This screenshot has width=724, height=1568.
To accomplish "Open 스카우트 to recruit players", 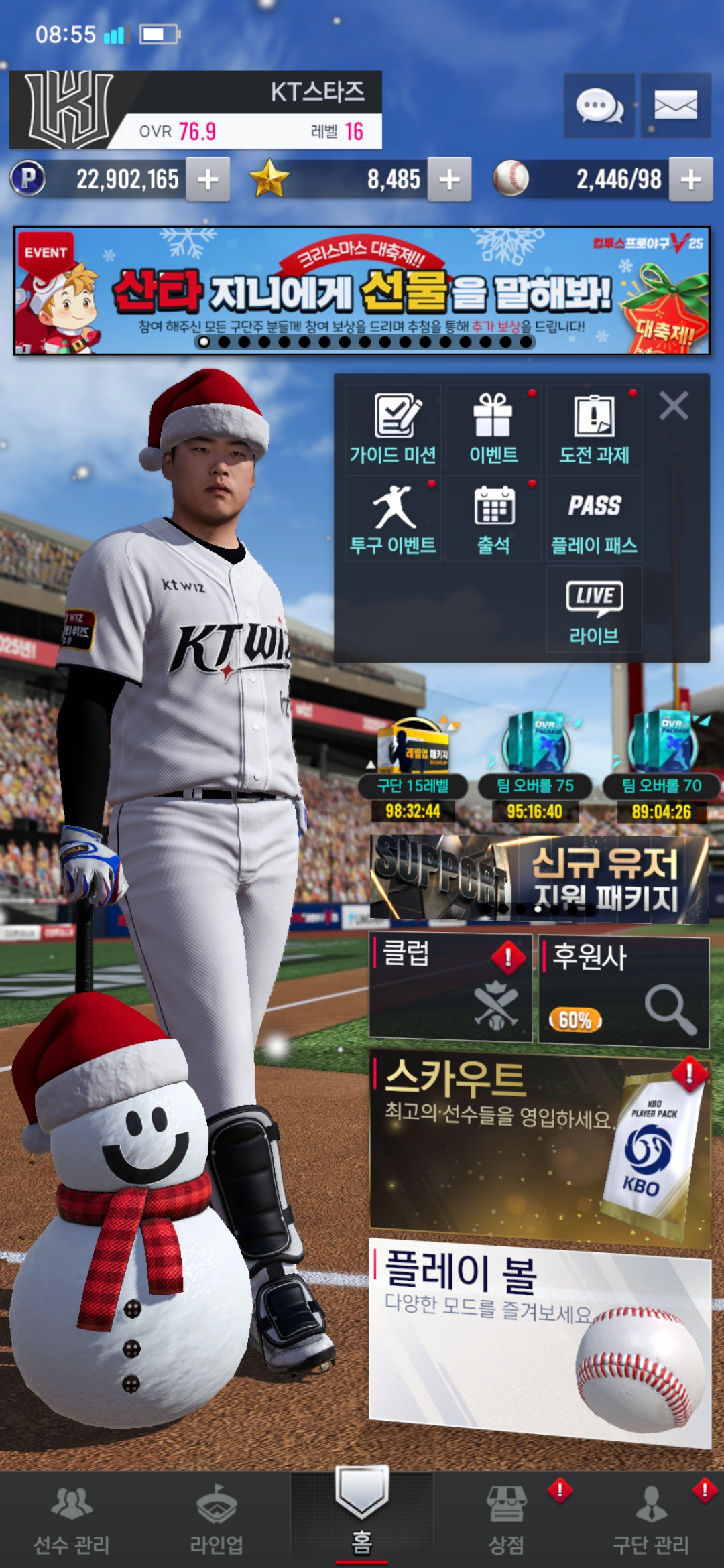I will [x=540, y=1146].
